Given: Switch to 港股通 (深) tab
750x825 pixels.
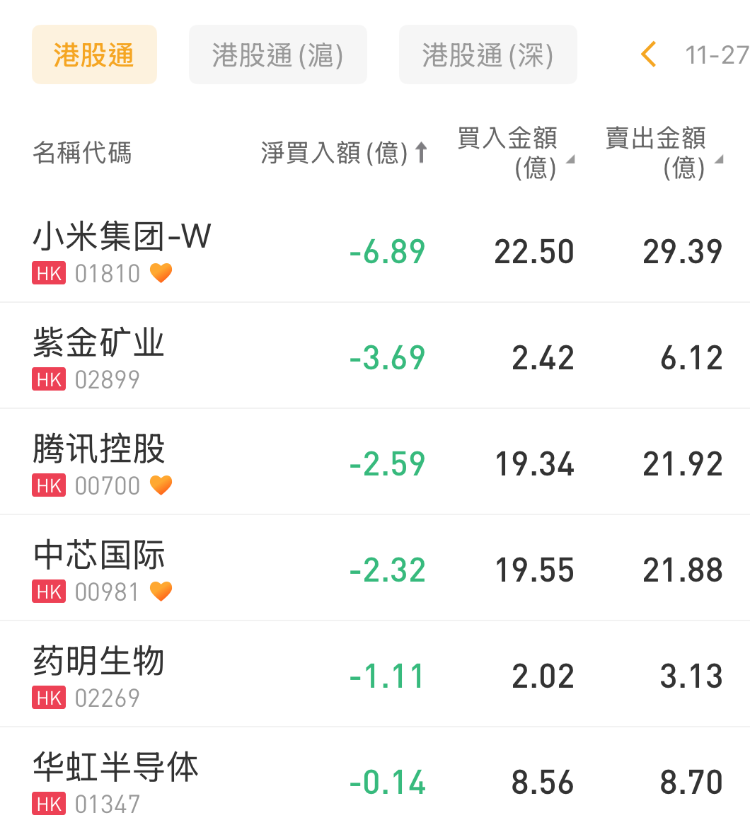Looking at the screenshot, I should [488, 55].
